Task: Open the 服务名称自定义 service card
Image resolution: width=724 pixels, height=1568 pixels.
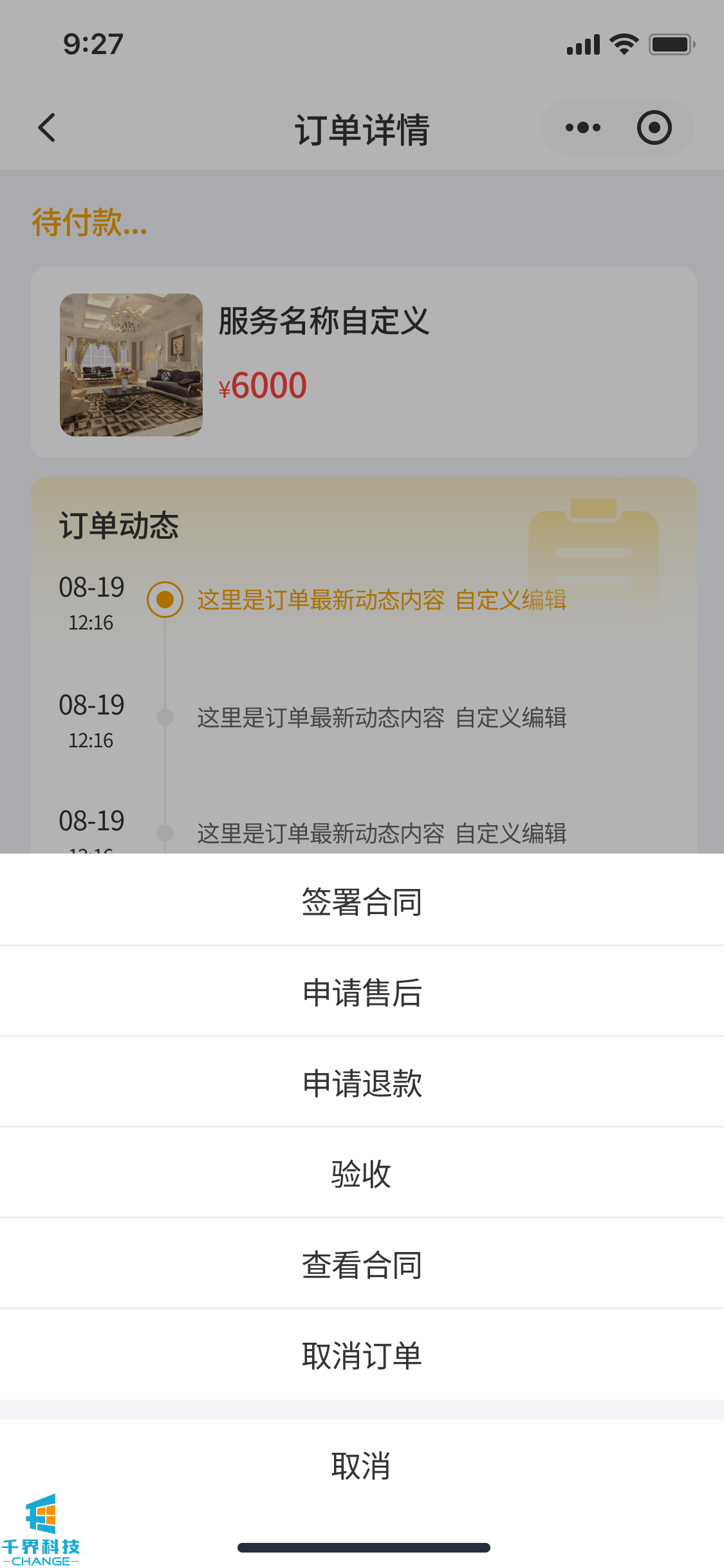Action: click(x=364, y=362)
